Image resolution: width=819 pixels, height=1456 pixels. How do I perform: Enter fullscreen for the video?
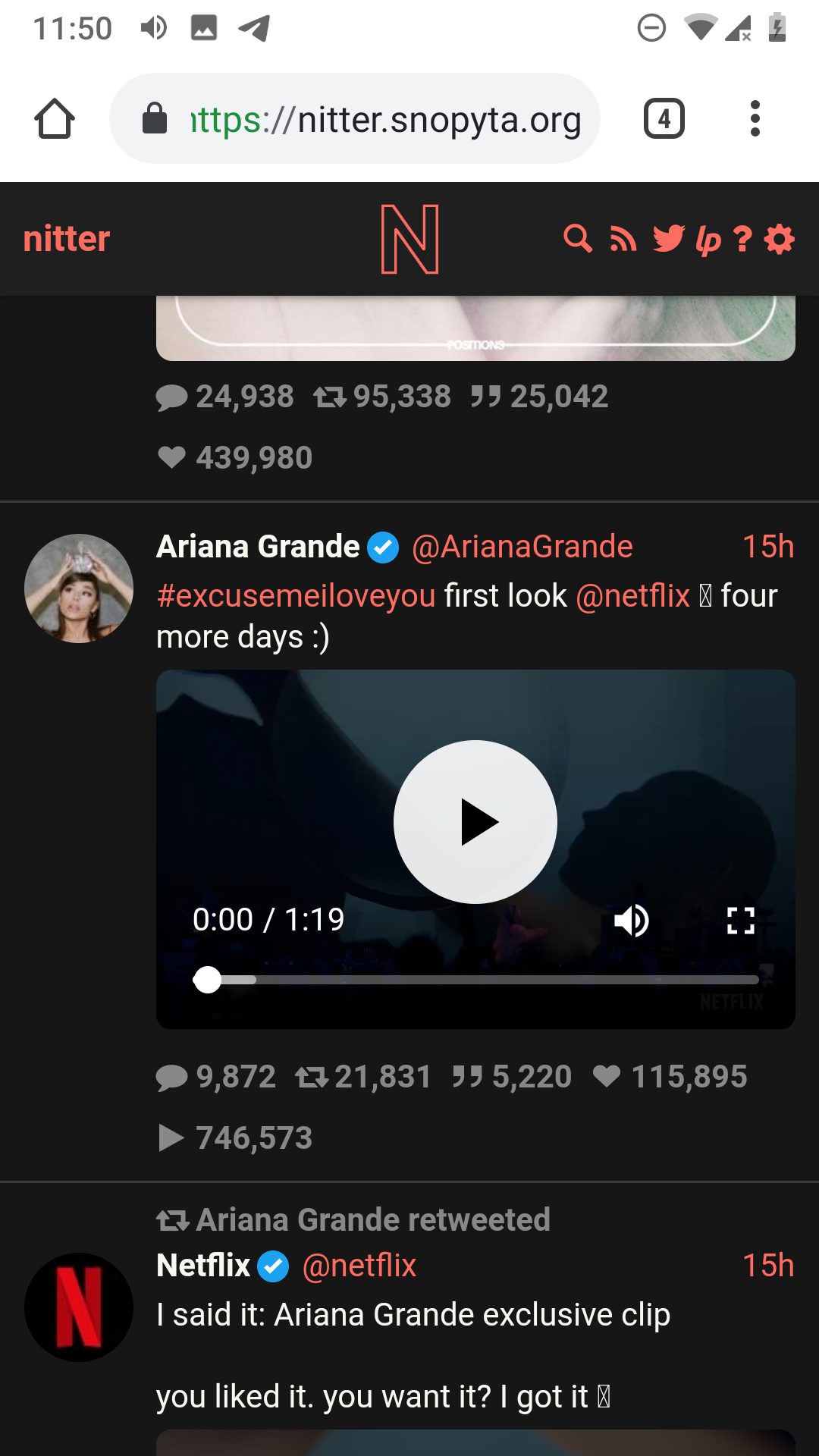pyautogui.click(x=740, y=921)
